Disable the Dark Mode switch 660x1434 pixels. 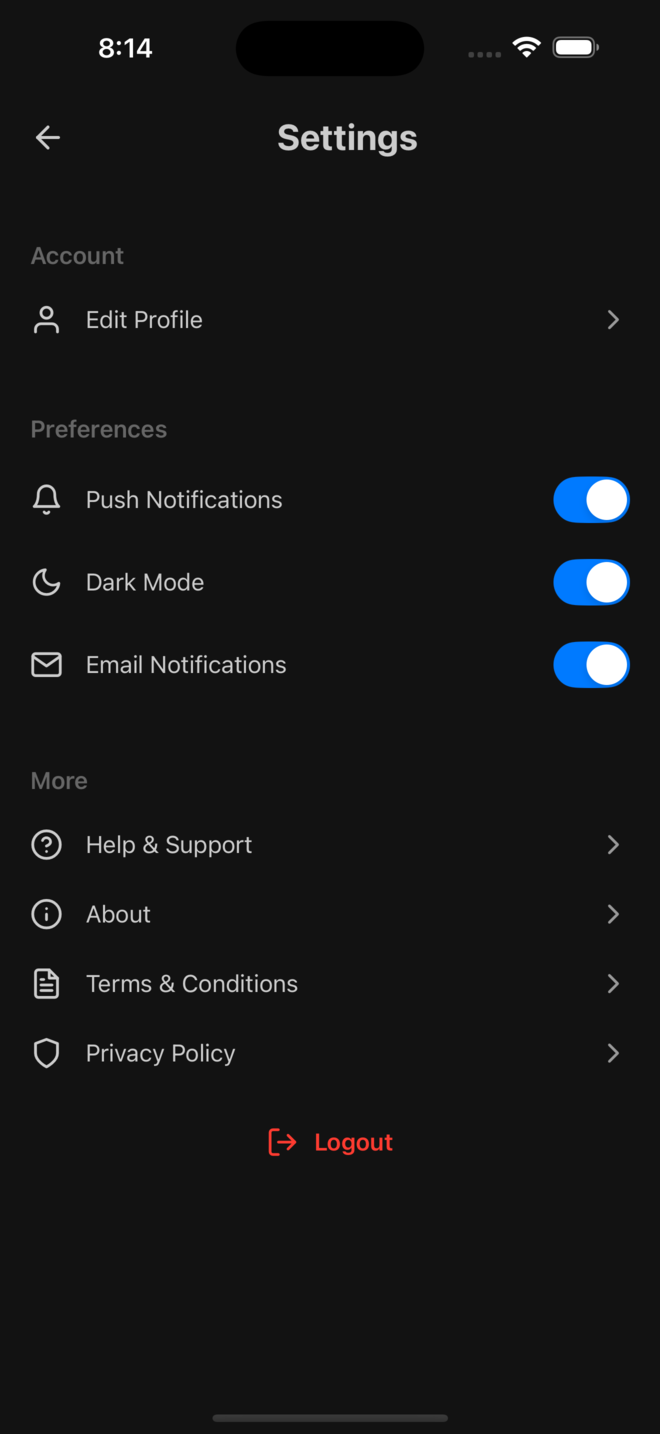coord(591,582)
